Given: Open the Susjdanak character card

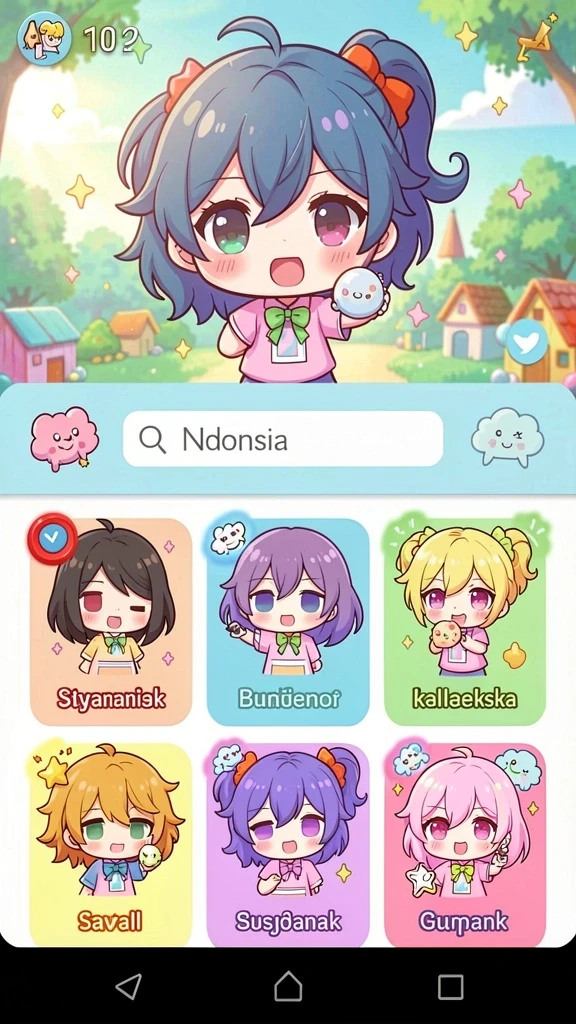Looking at the screenshot, I should point(288,844).
